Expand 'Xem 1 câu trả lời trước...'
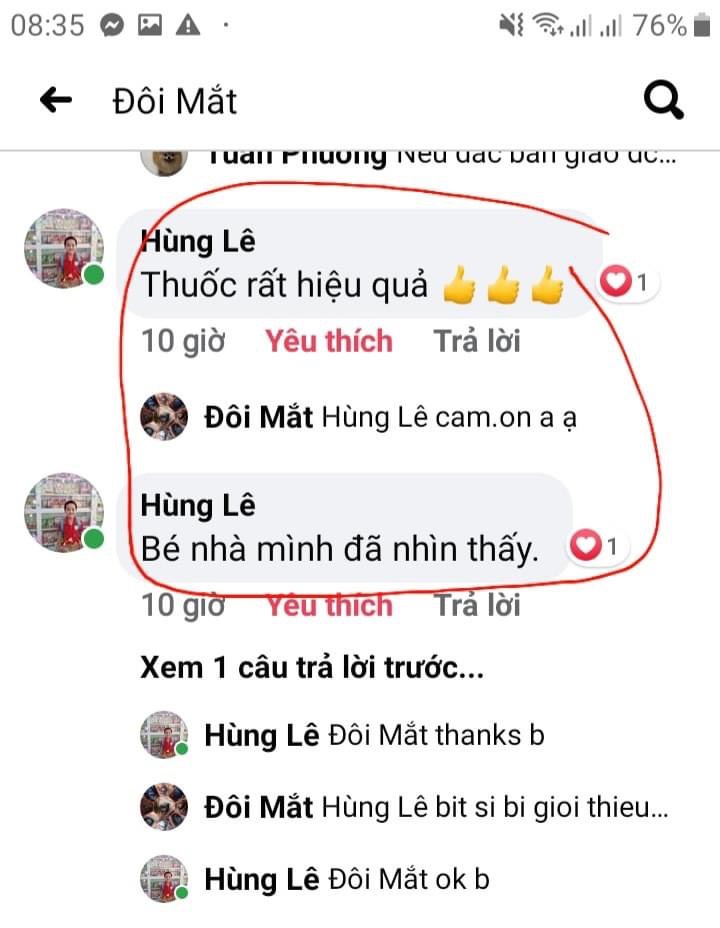 (312, 669)
